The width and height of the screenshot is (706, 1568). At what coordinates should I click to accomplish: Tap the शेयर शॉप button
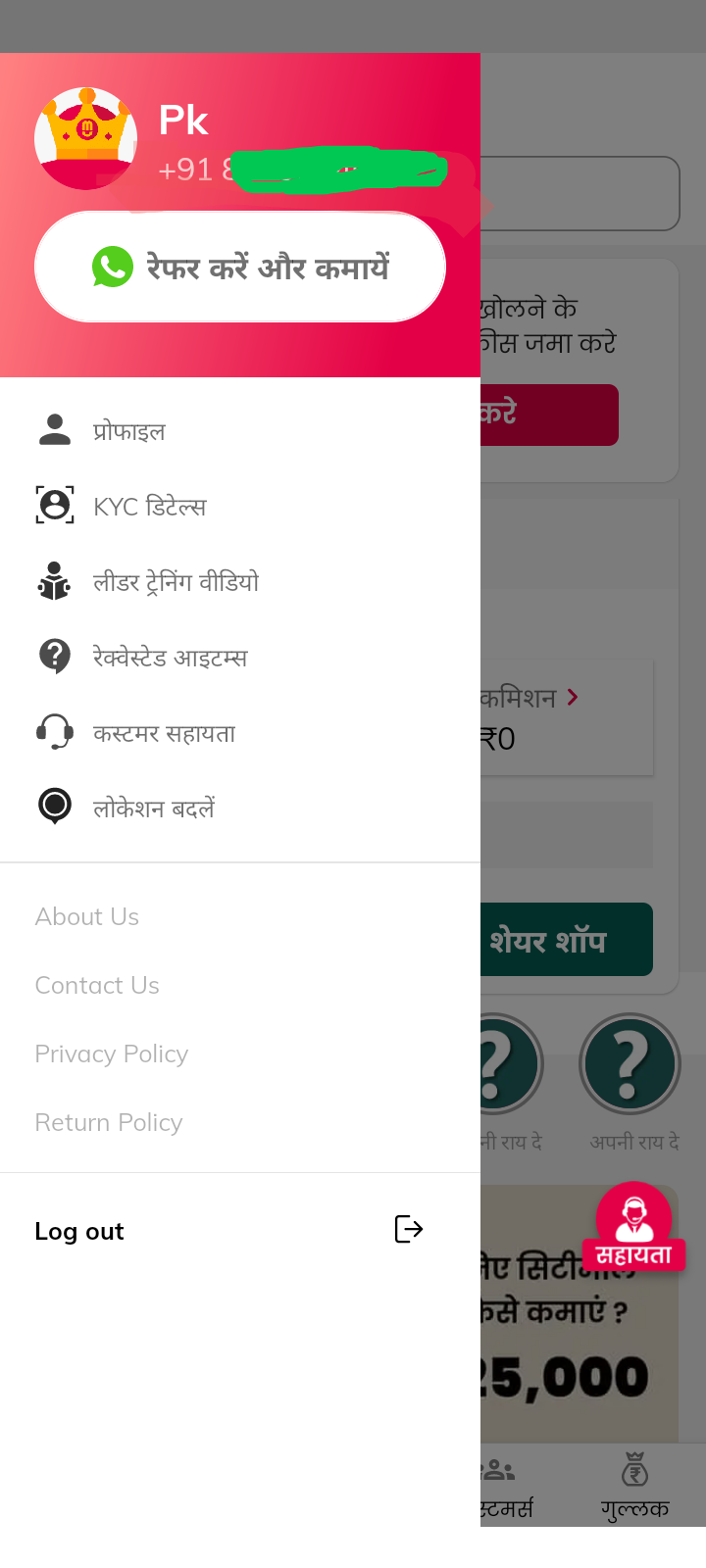(567, 940)
